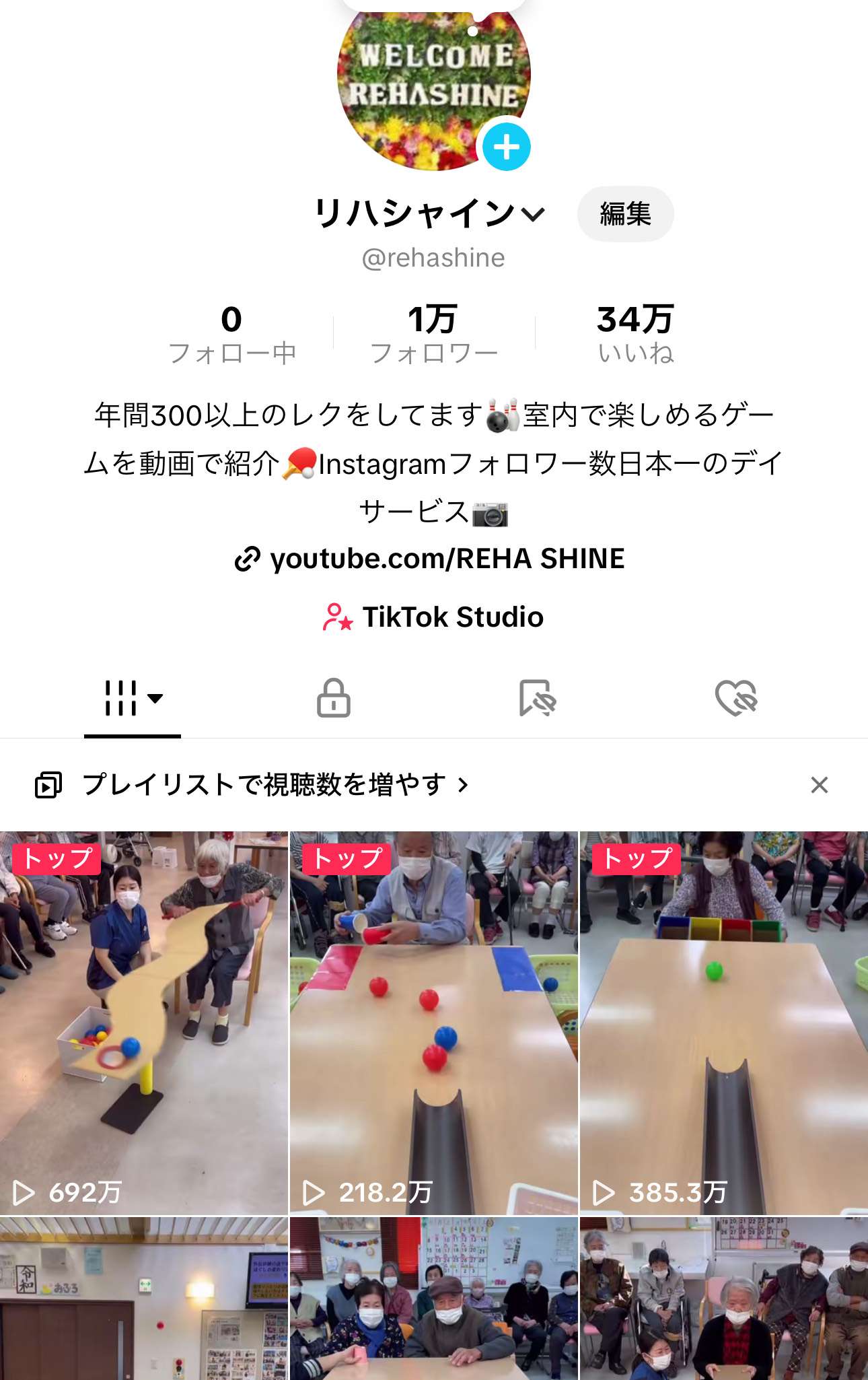Open the posted videos grid filter
The height and width of the screenshot is (1380, 868).
[x=133, y=698]
